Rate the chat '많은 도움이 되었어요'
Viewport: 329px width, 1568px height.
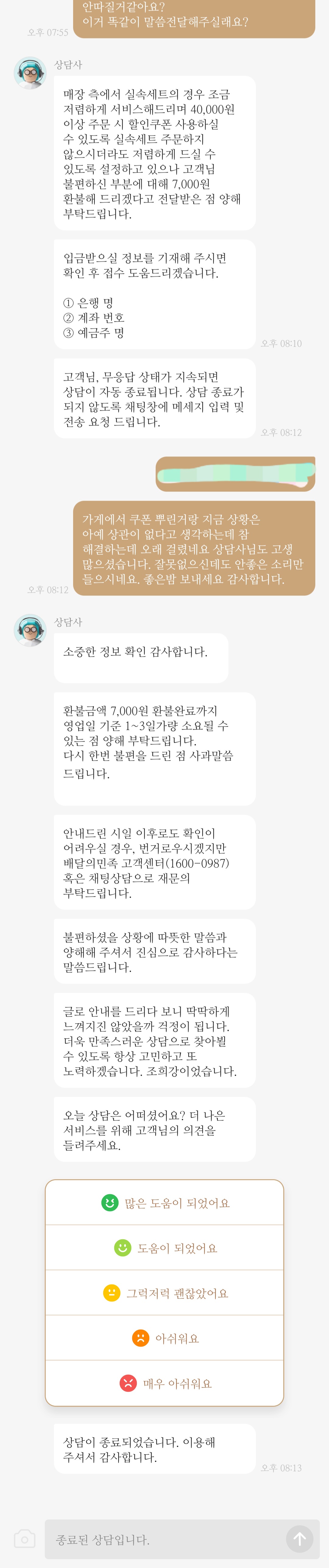tap(164, 1203)
